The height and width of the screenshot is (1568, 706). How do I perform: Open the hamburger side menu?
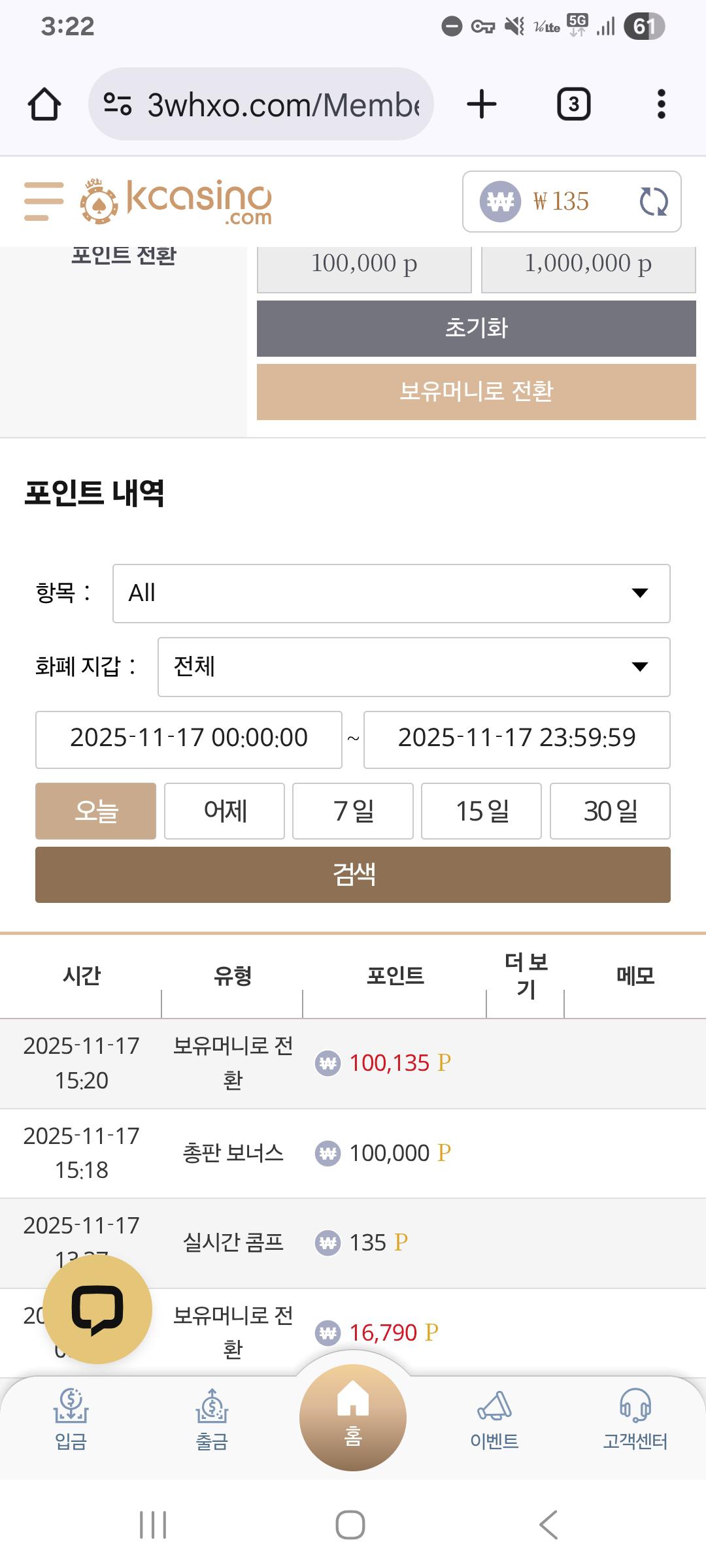point(44,201)
